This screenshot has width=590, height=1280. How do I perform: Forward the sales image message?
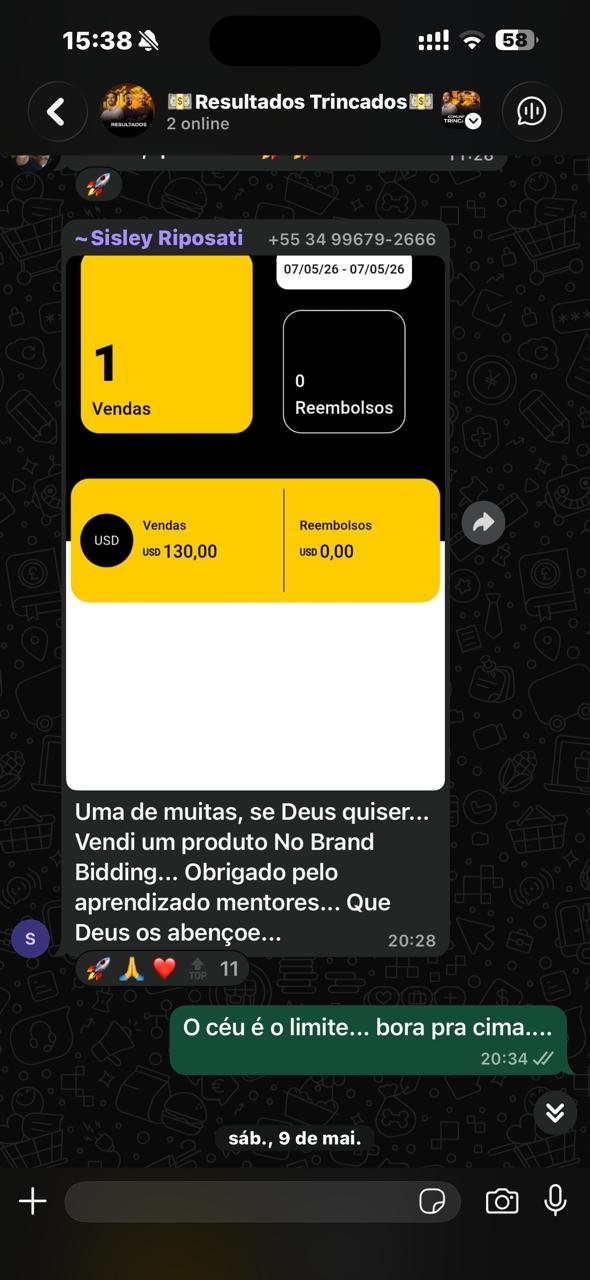point(483,522)
